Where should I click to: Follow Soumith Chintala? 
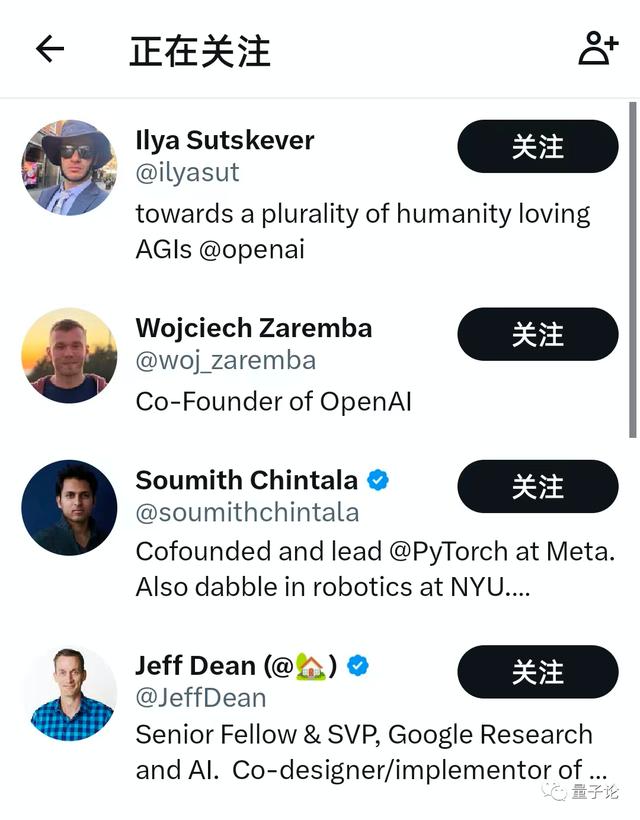[538, 487]
